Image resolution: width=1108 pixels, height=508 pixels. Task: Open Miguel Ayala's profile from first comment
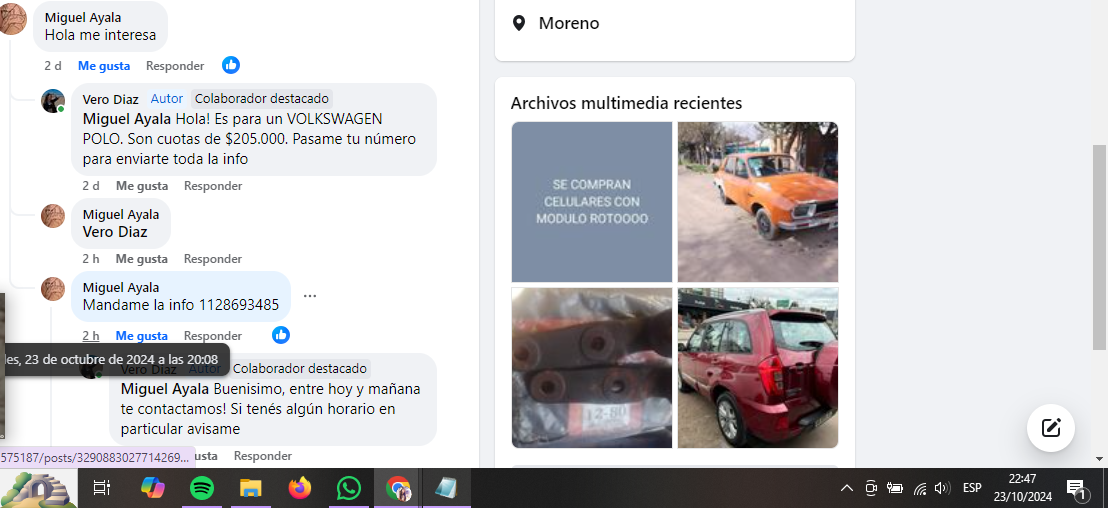tap(83, 18)
